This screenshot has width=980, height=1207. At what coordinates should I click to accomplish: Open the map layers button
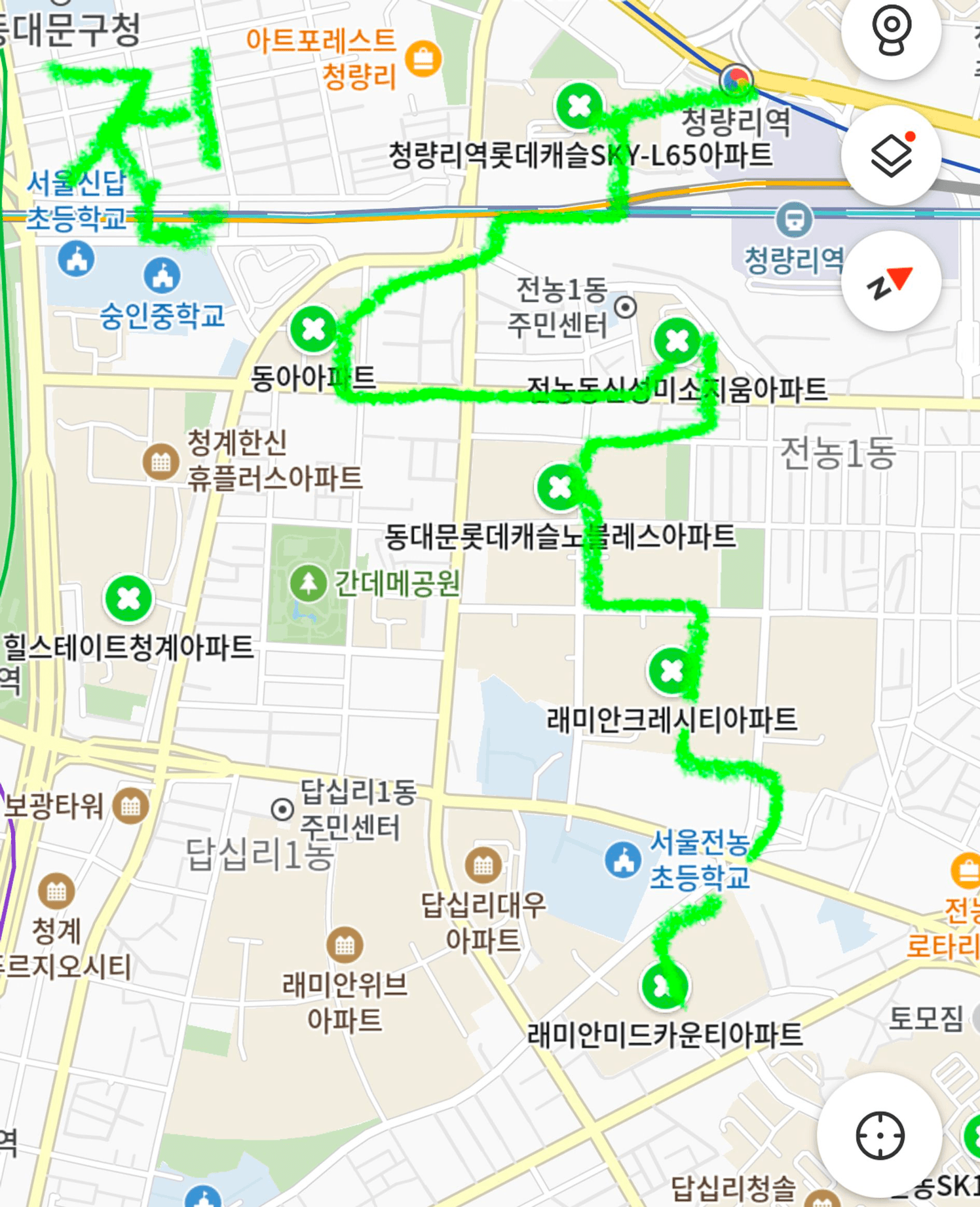(x=891, y=155)
